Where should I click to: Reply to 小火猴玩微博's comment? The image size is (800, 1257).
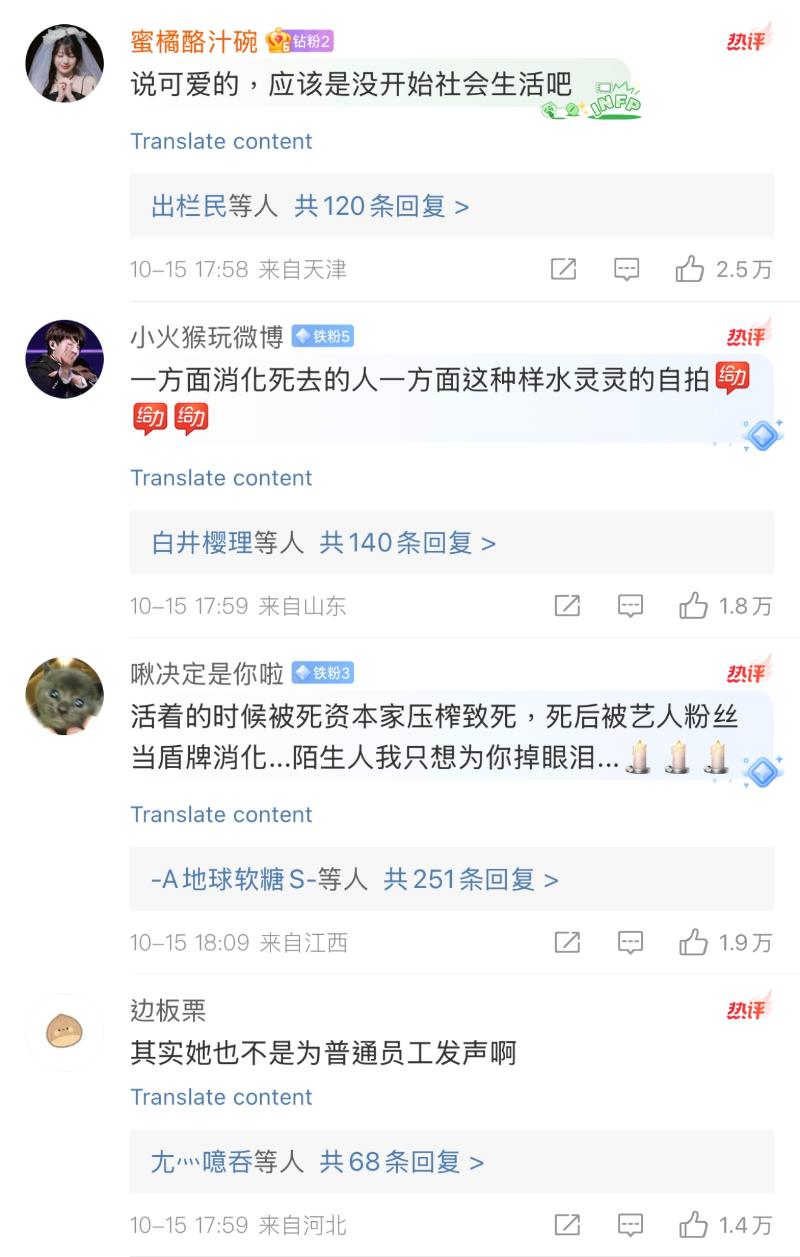pos(629,606)
